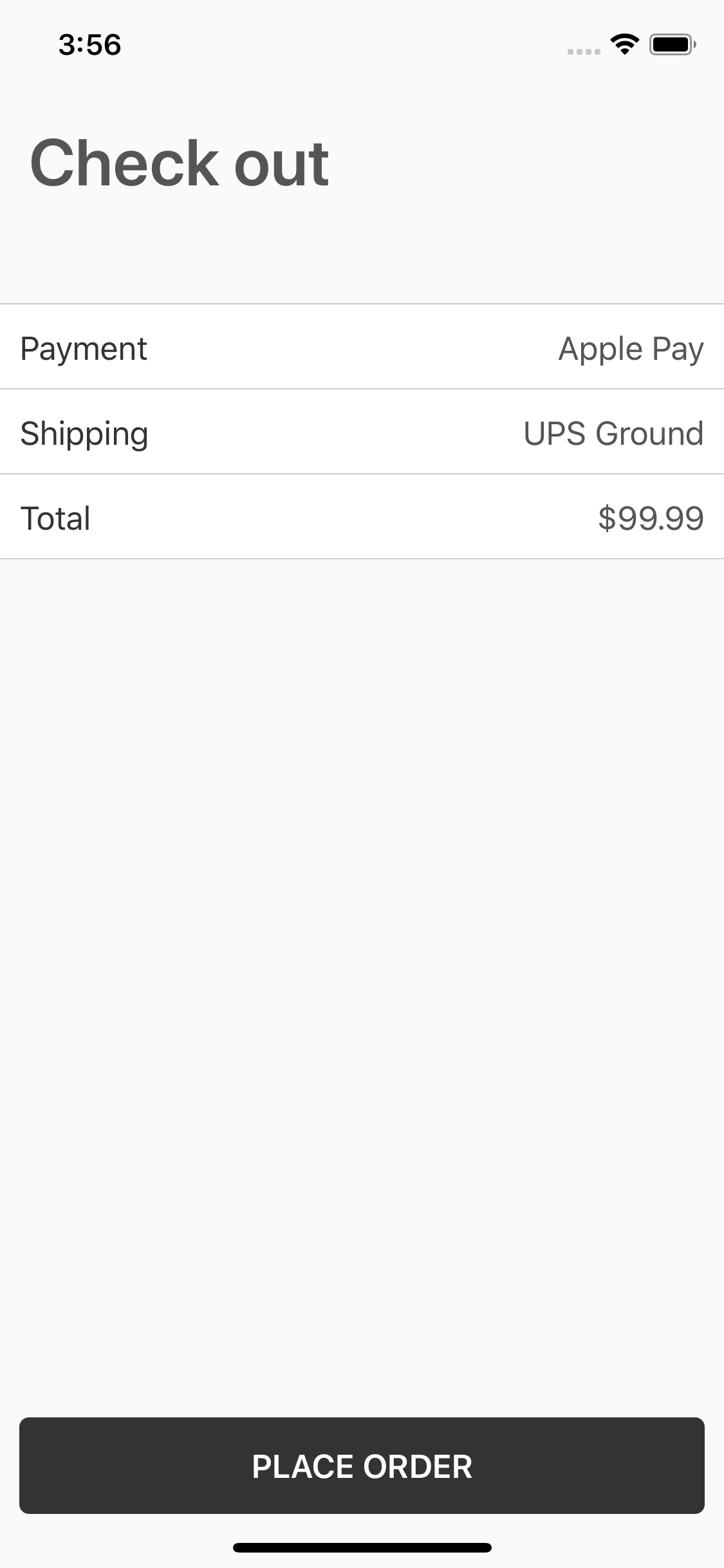Click the Total amount of $99.99
The height and width of the screenshot is (1568, 724).
pyautogui.click(x=650, y=518)
